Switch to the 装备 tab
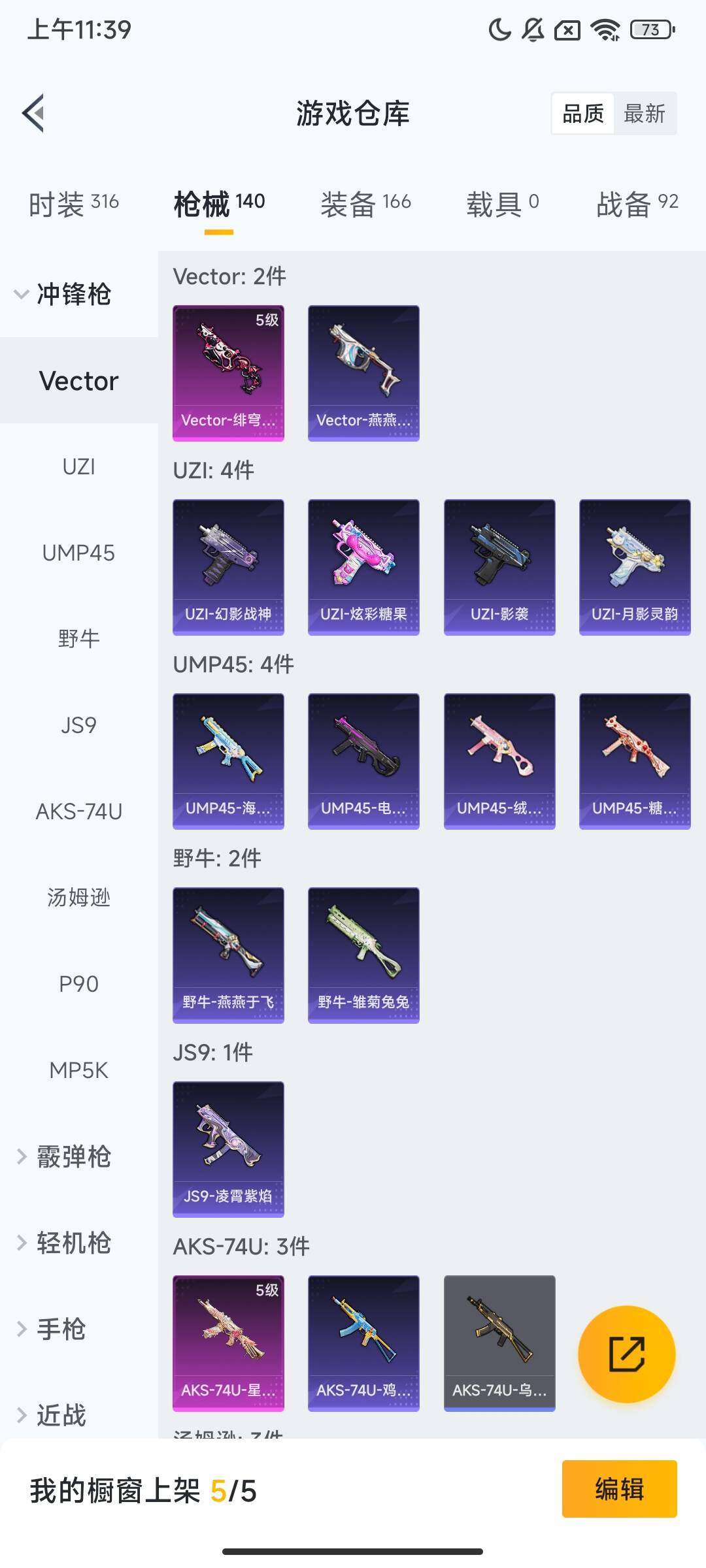The height and width of the screenshot is (1568, 706). click(365, 204)
